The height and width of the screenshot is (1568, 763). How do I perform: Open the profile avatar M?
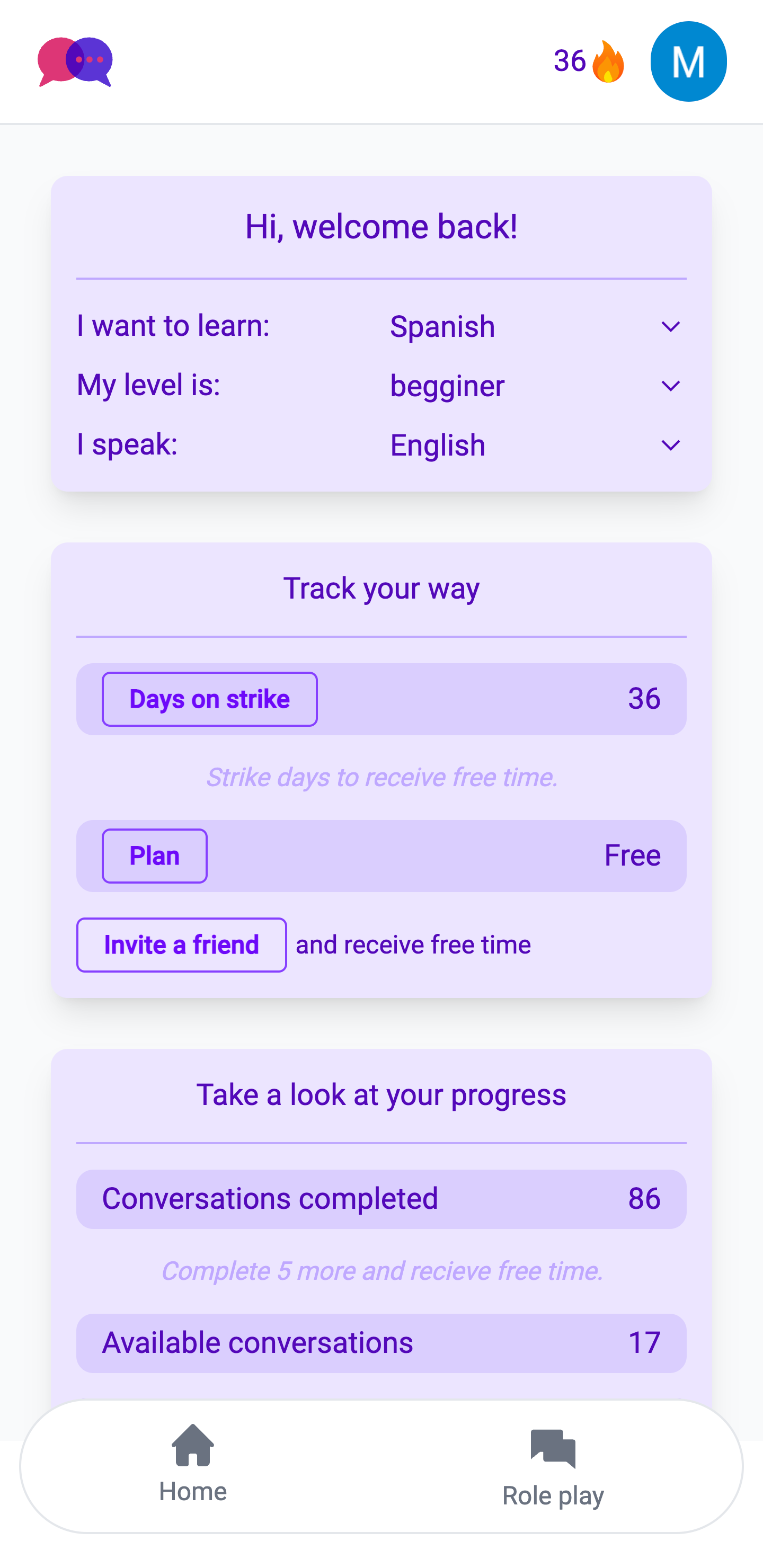coord(688,61)
